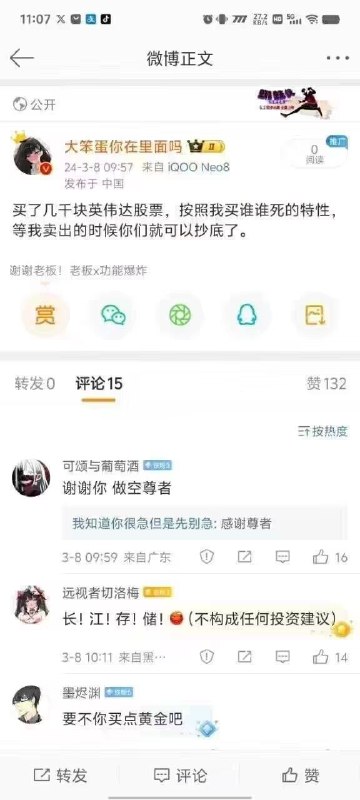
Task: Write a comment via bottom 评论 button
Action: coord(180,776)
